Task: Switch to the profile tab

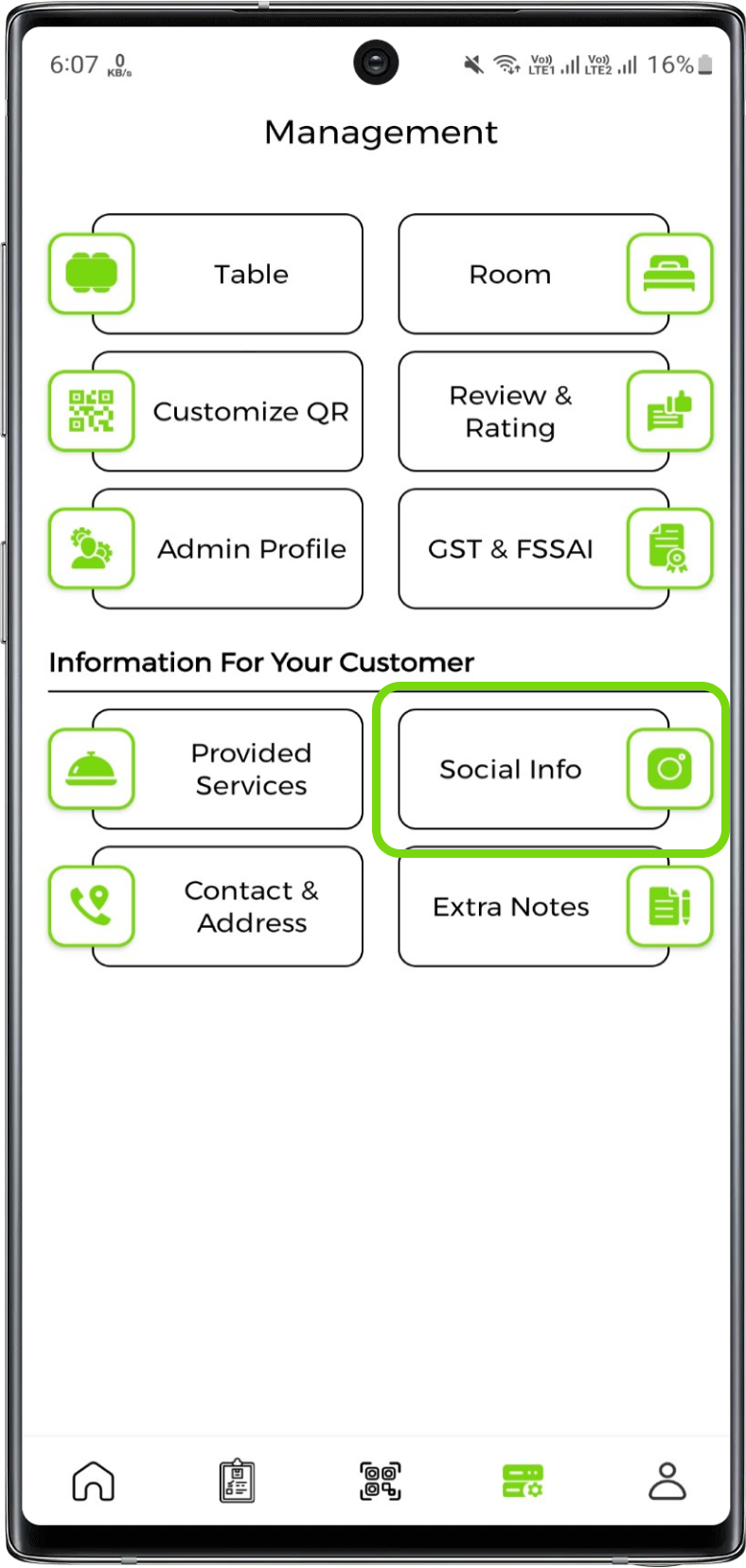Action: click(666, 1481)
